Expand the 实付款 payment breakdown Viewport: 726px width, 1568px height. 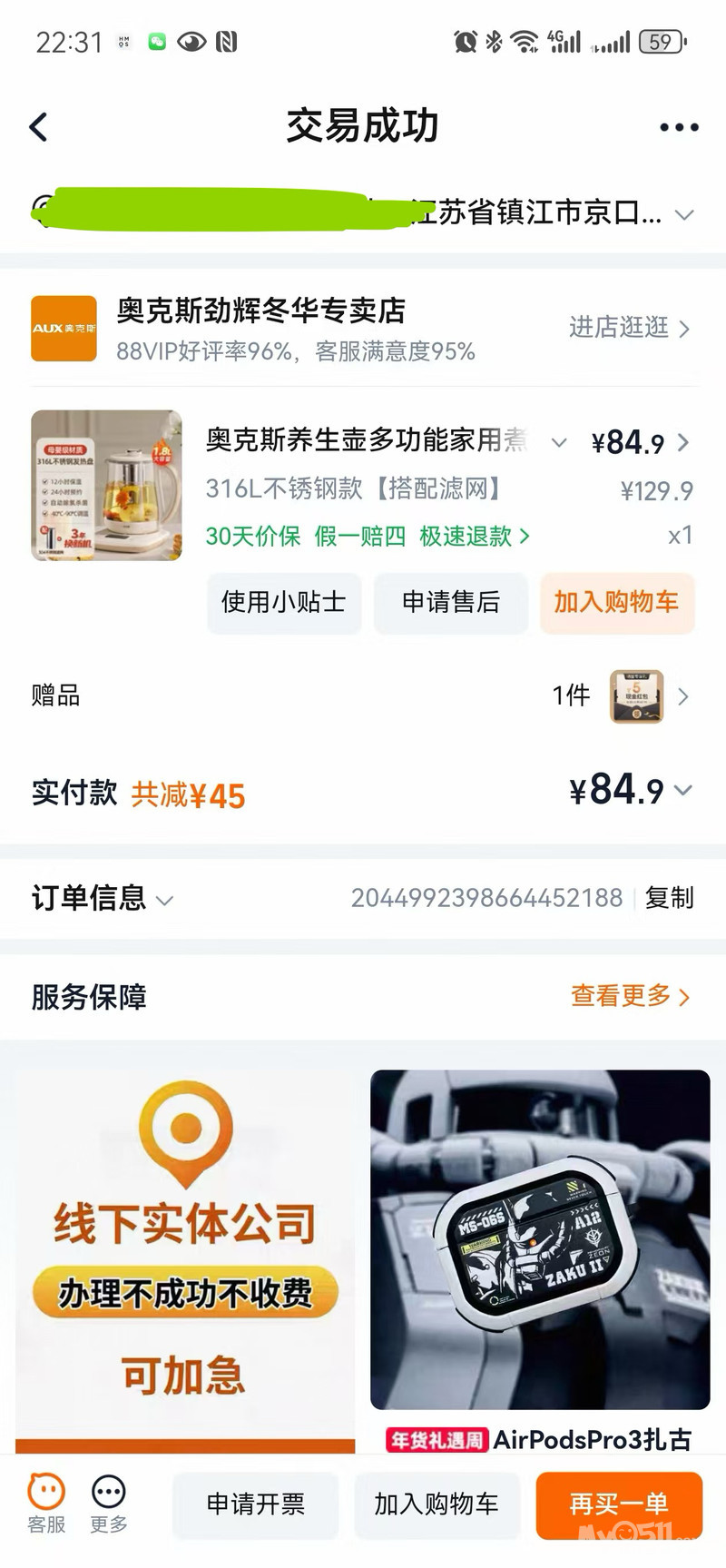683,791
